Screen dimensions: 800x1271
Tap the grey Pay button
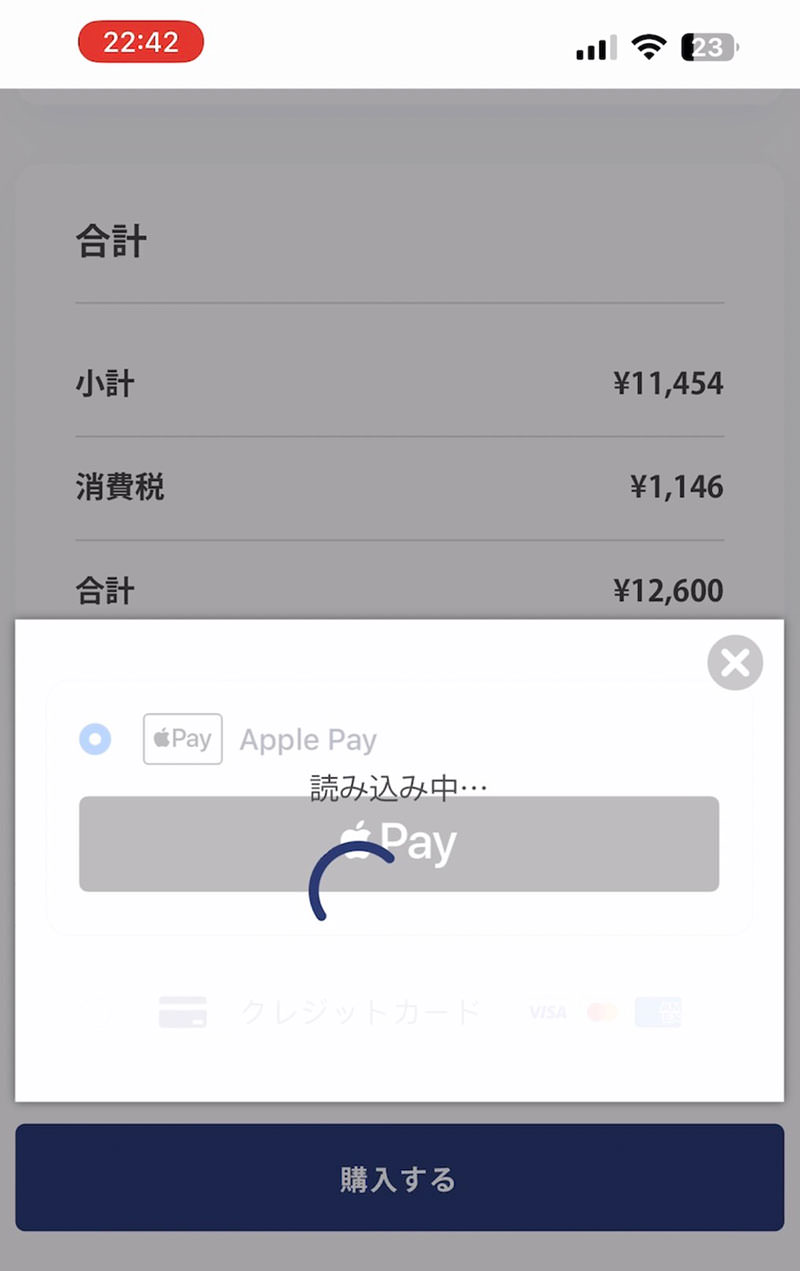398,843
